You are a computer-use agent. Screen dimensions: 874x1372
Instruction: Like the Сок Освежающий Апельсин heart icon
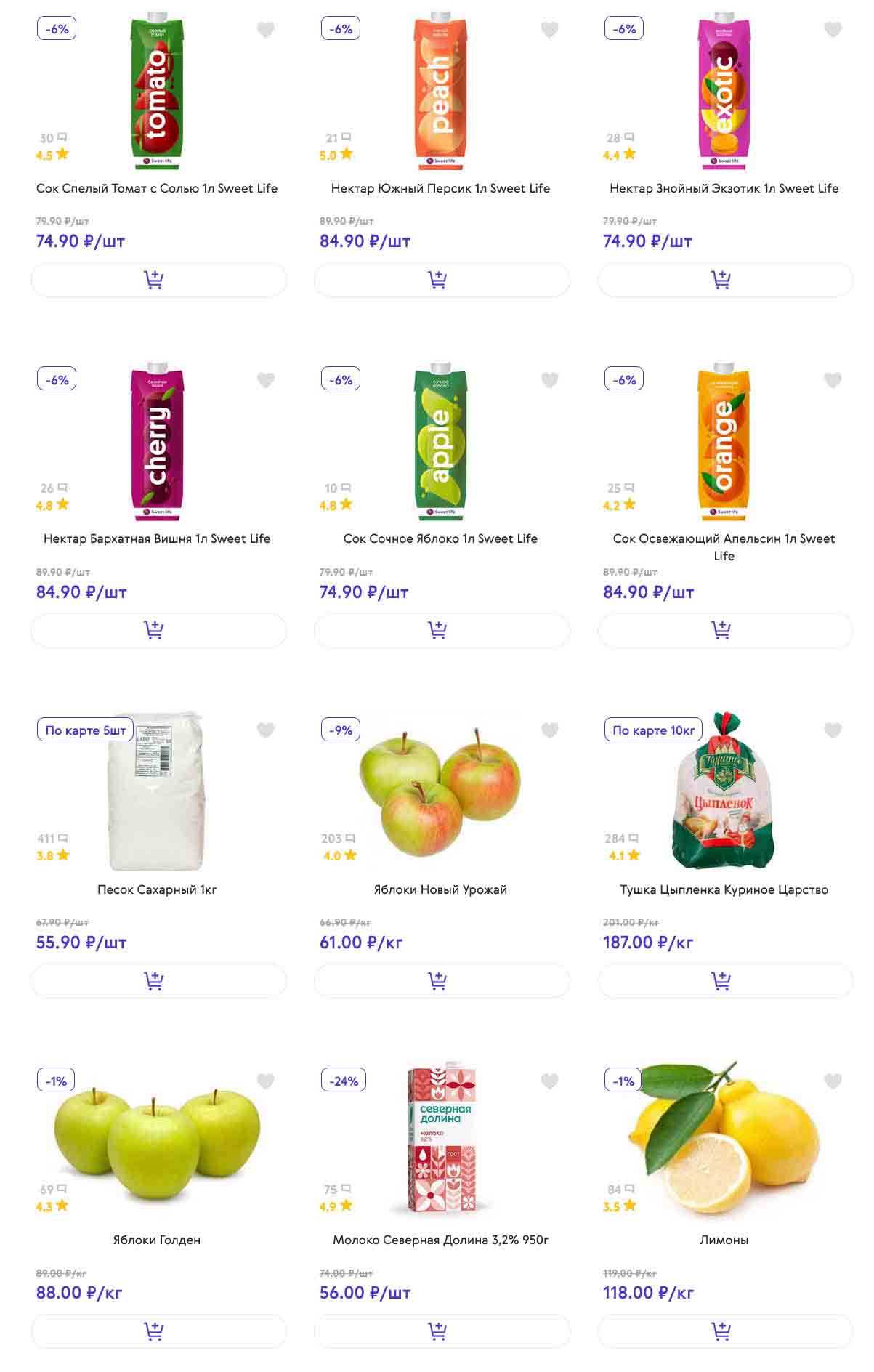(x=833, y=380)
